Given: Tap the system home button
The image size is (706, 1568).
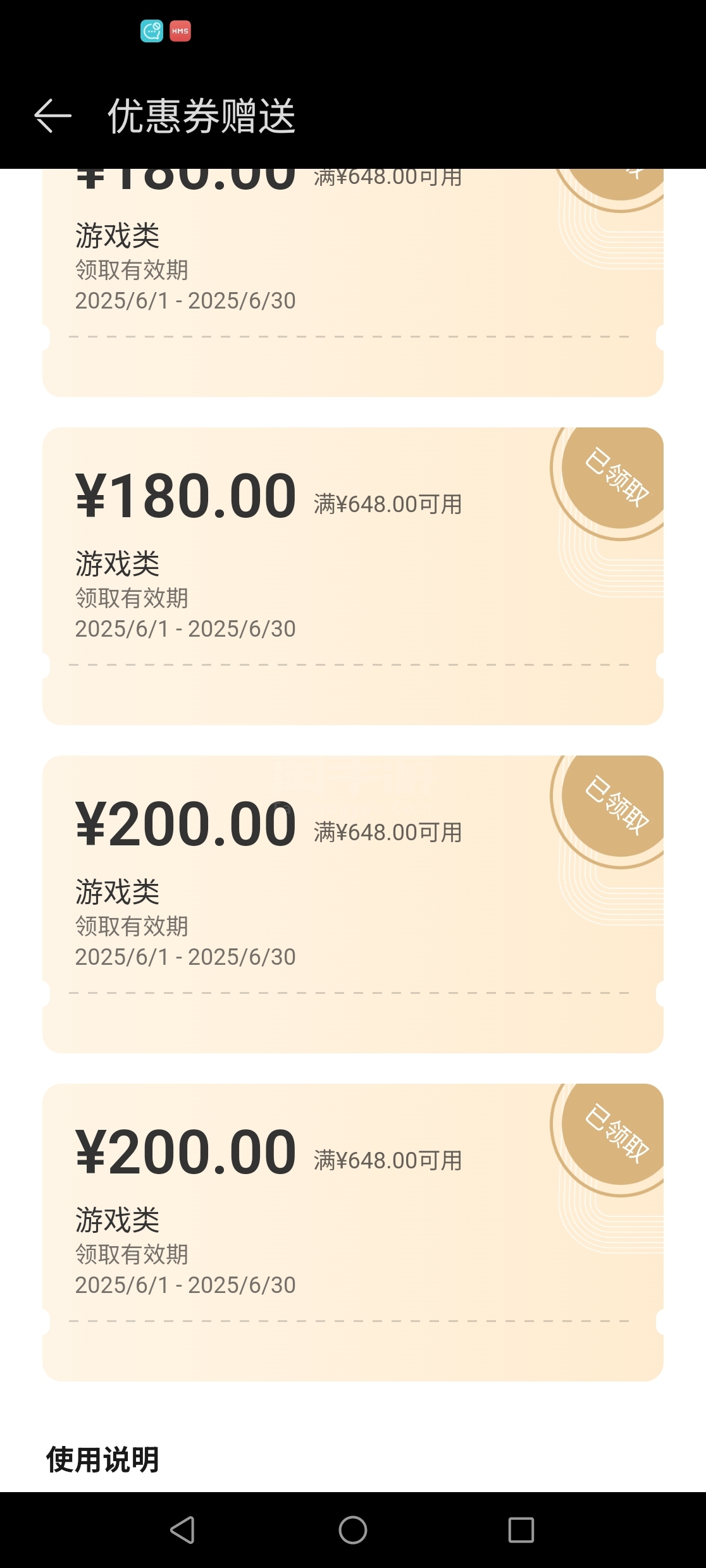Looking at the screenshot, I should [353, 1530].
